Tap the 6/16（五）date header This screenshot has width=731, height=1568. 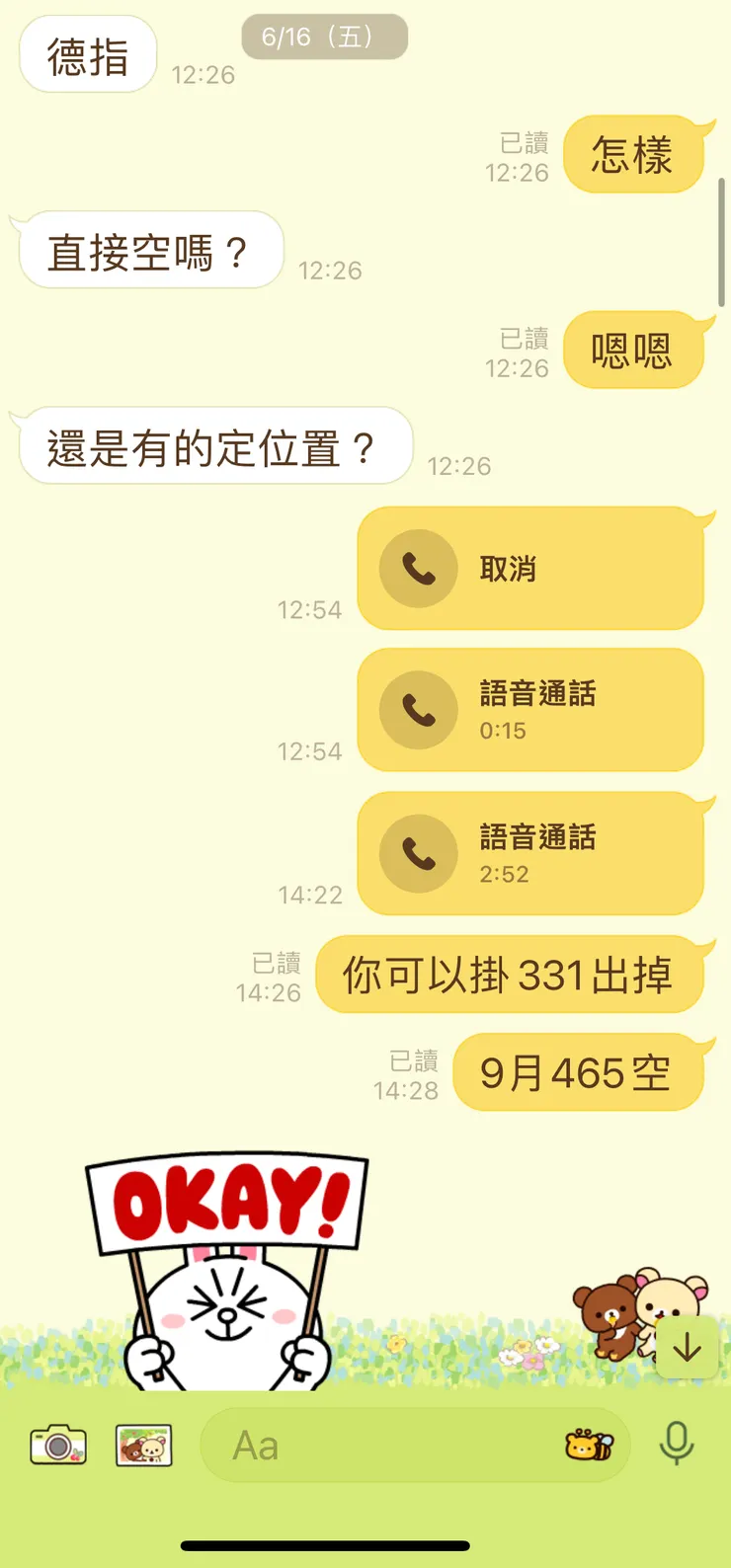[x=324, y=36]
